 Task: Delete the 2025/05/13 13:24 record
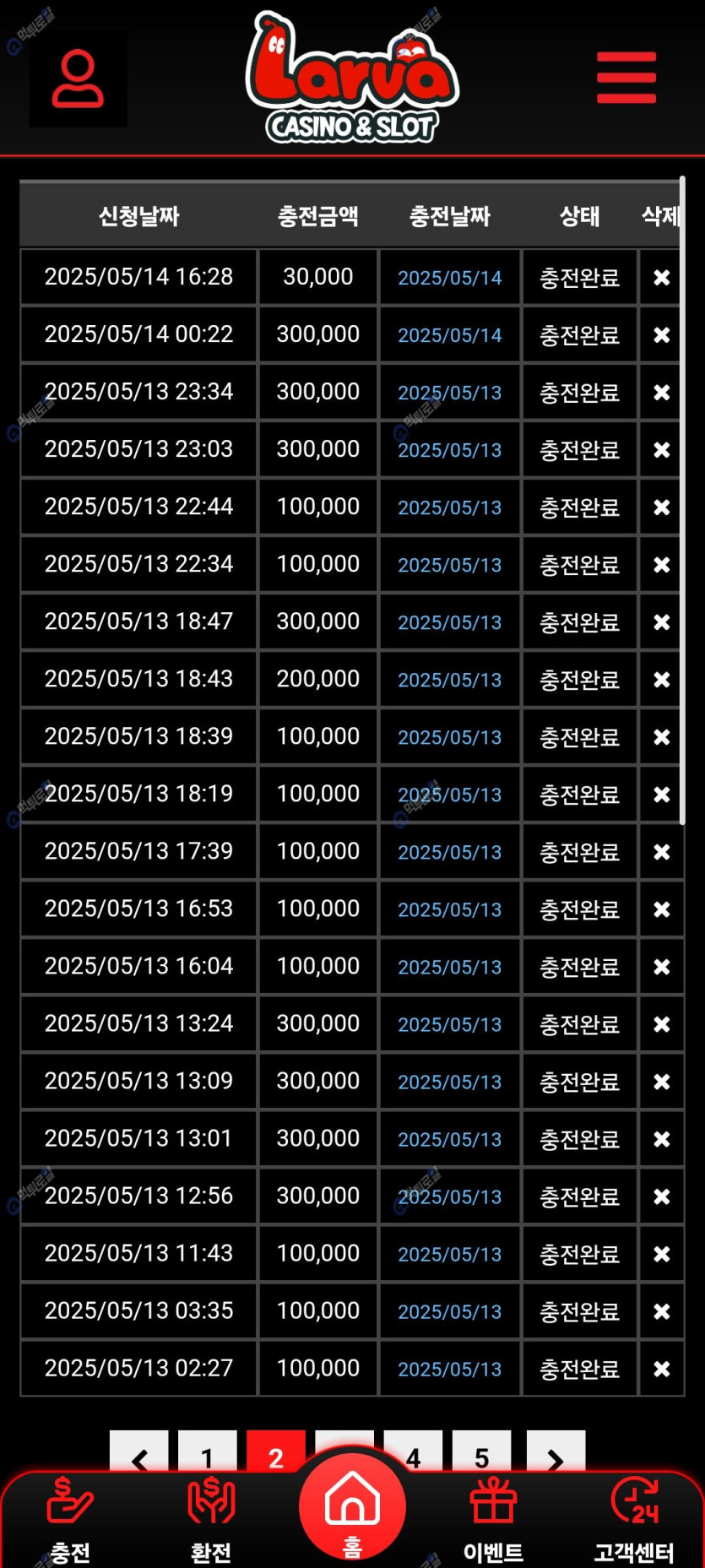662,1024
